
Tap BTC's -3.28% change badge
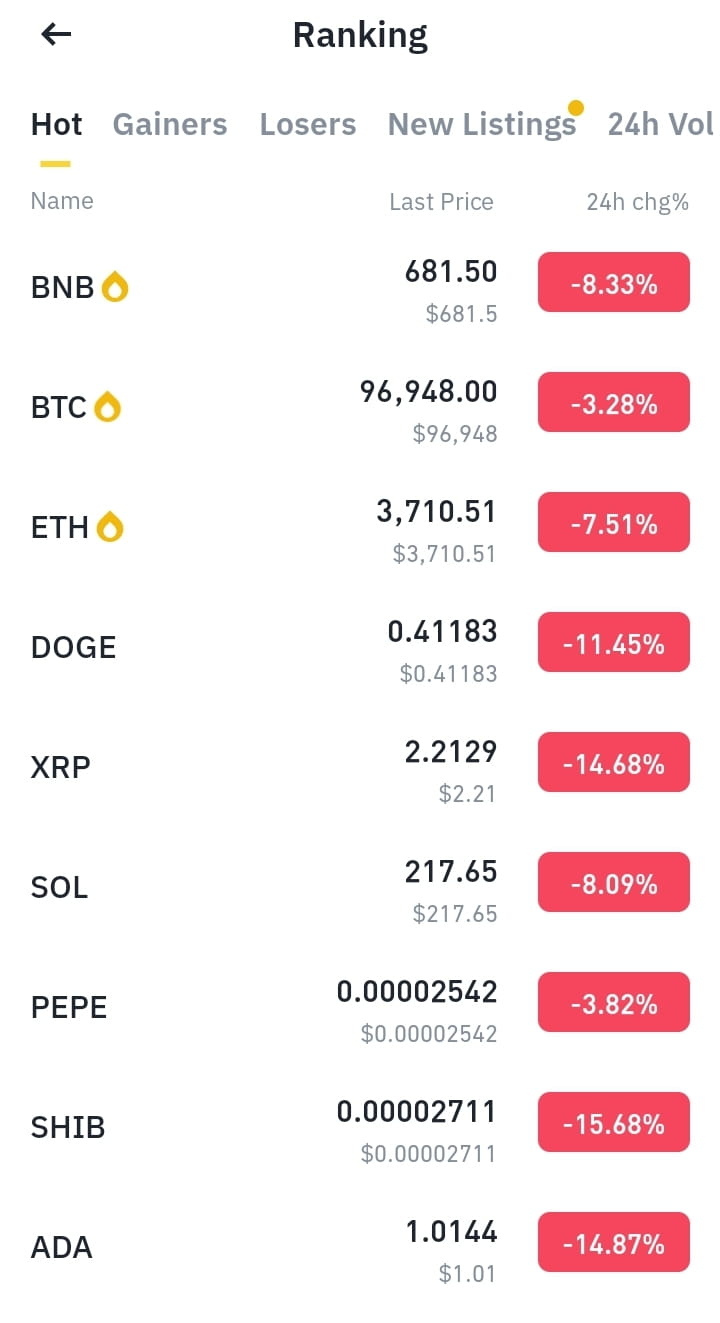[x=614, y=402]
